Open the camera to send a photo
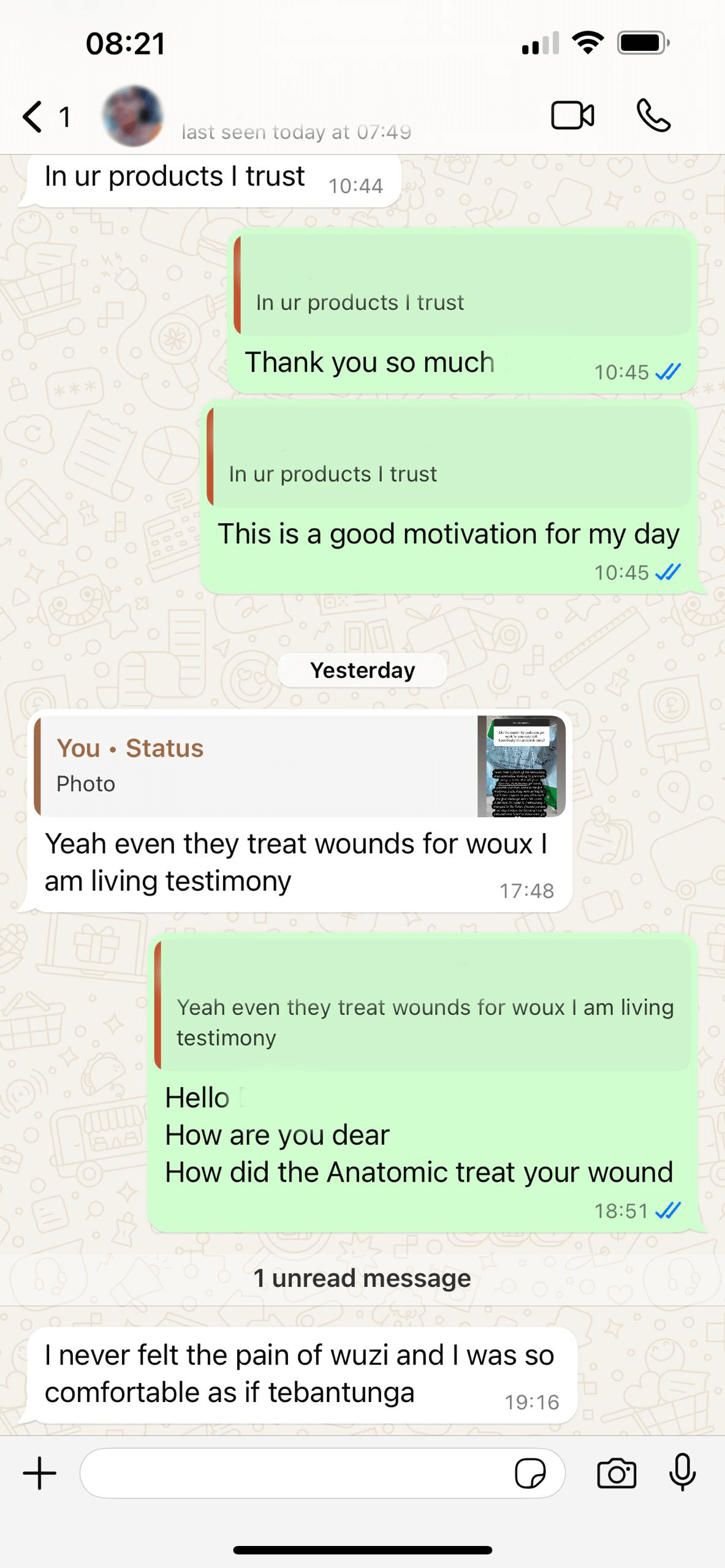 point(617,1473)
